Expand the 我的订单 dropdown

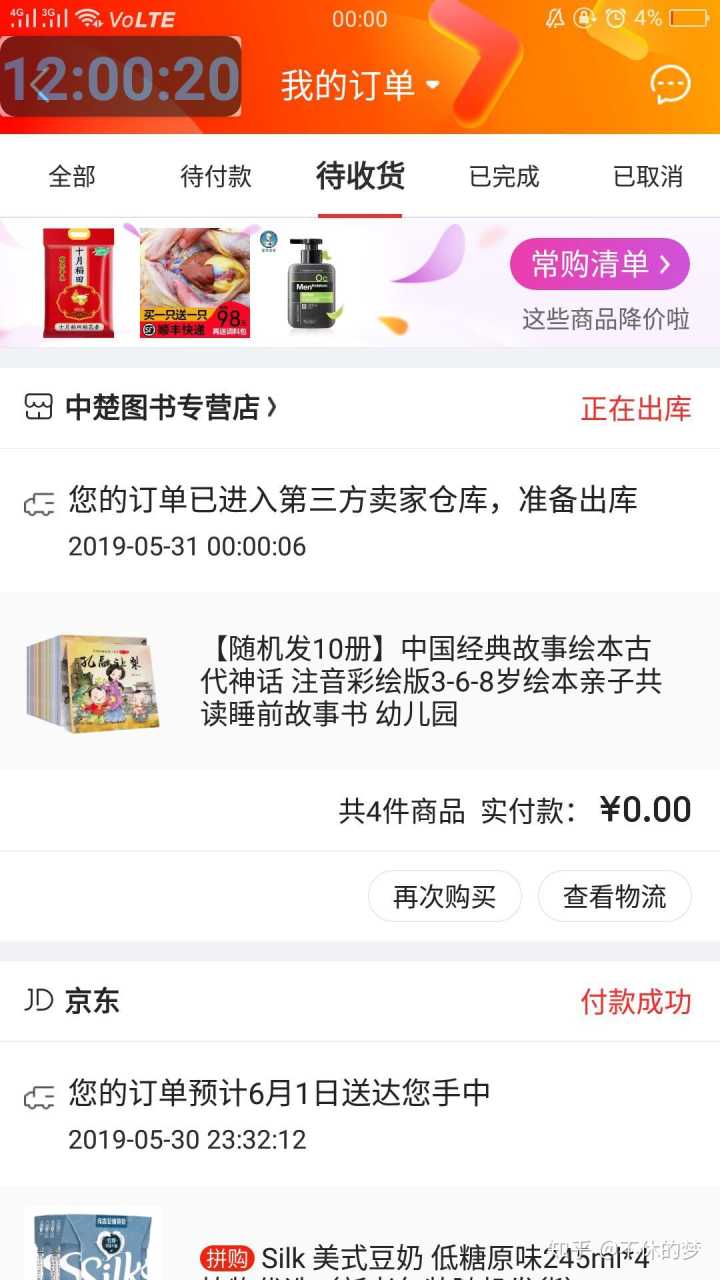click(360, 86)
